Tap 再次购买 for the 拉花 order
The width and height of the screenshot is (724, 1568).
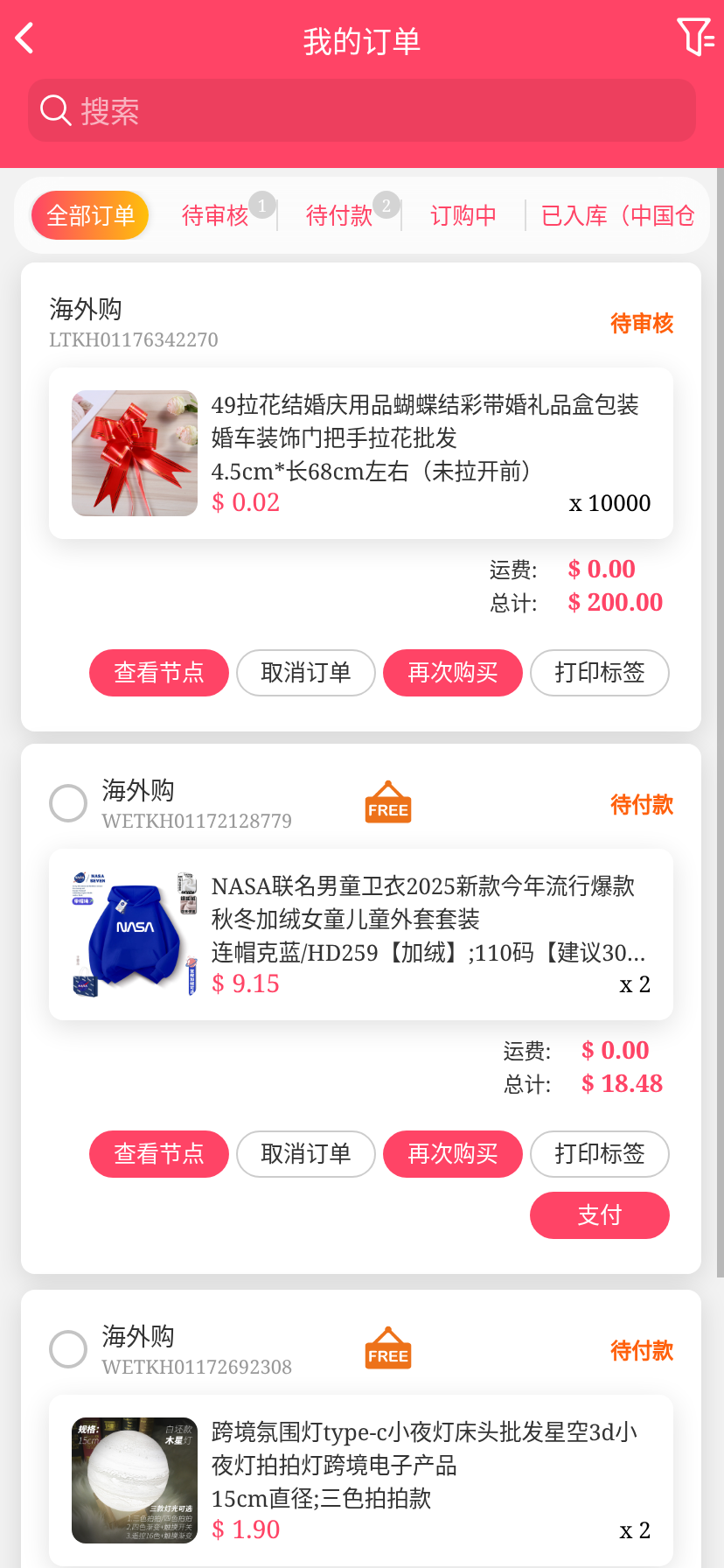(x=453, y=673)
